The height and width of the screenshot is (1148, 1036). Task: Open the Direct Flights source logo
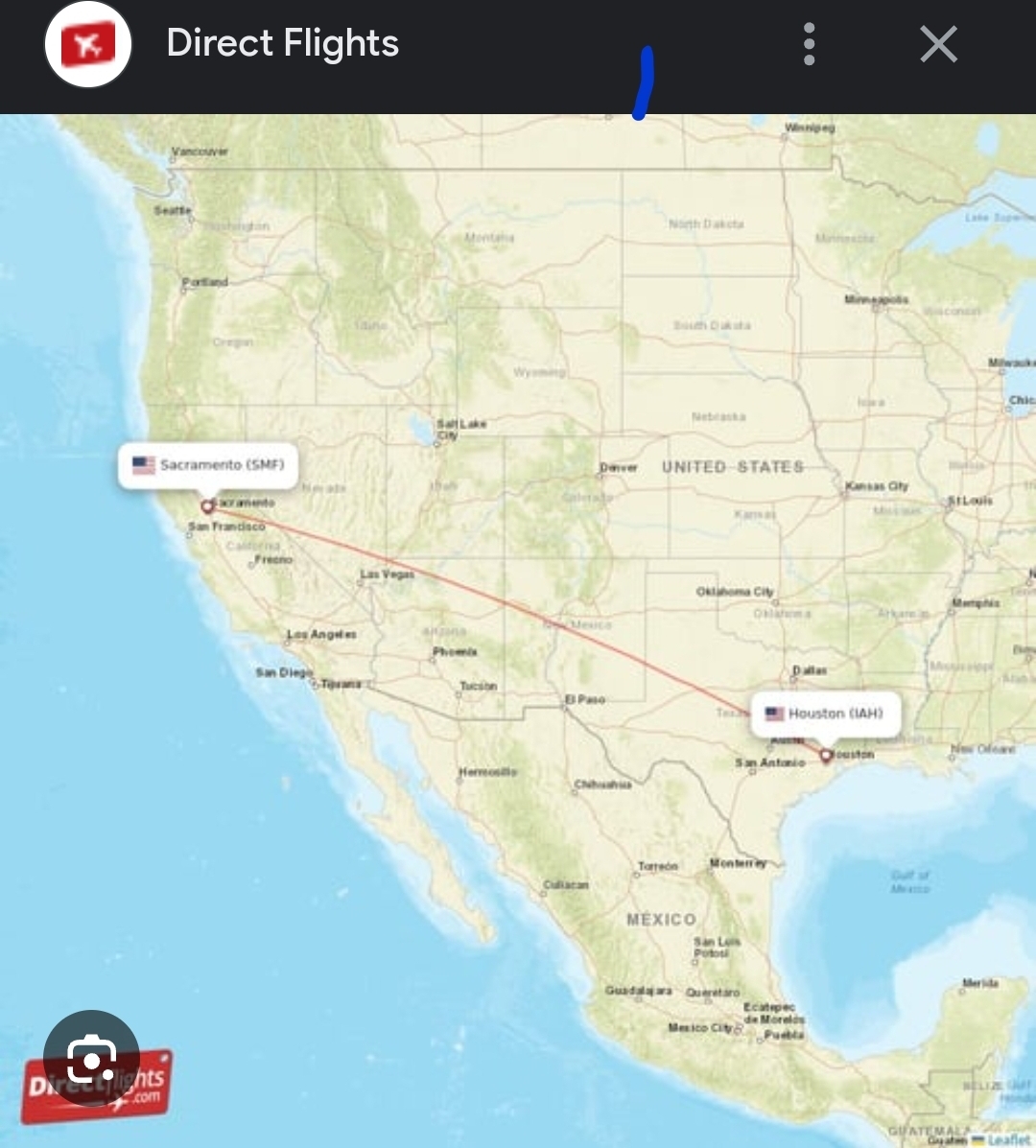point(88,45)
